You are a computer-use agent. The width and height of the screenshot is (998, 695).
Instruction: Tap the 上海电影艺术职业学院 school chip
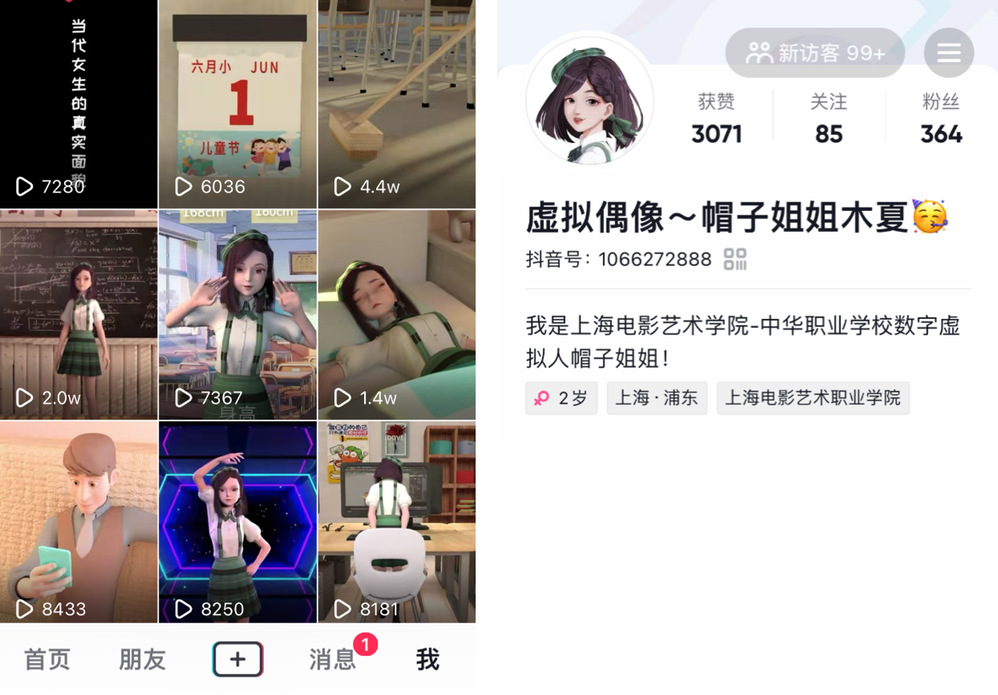812,398
